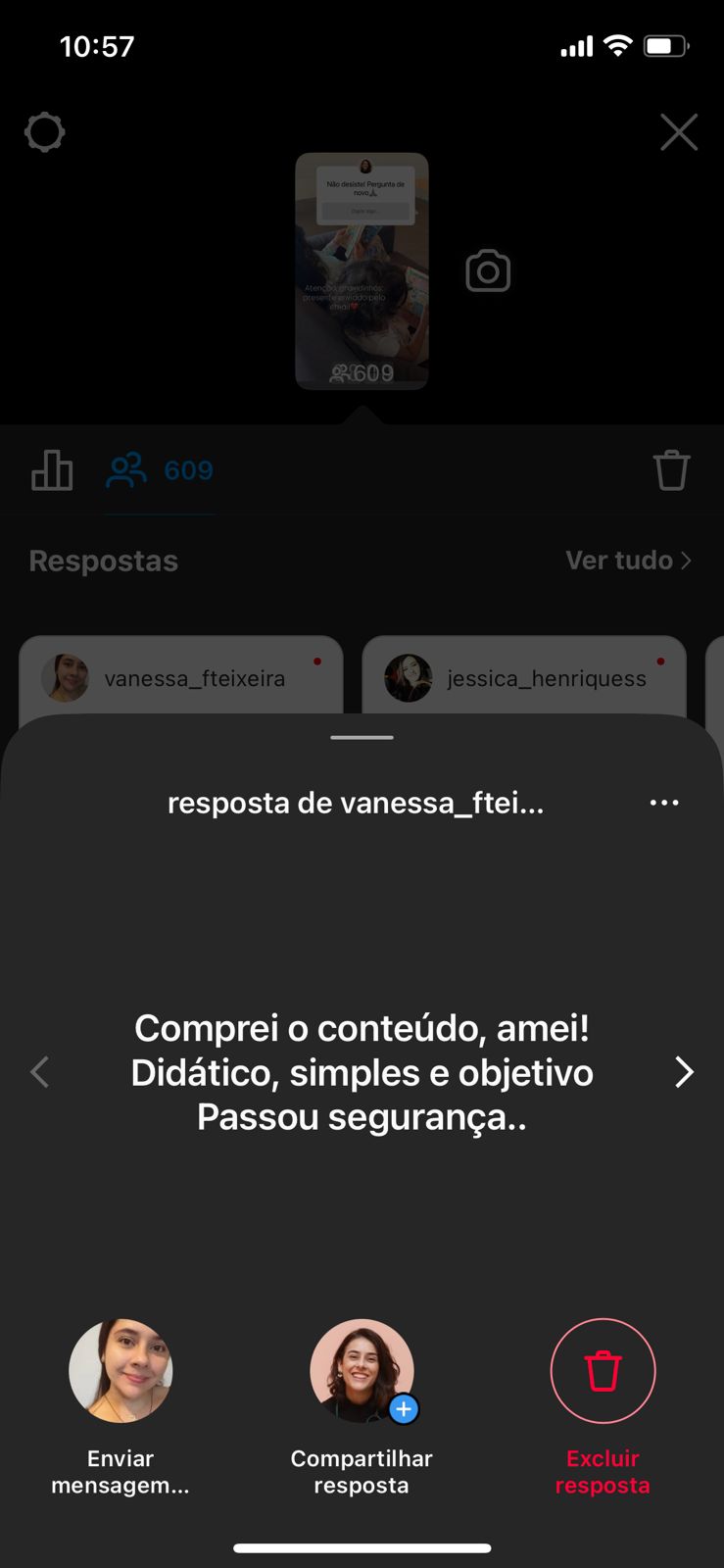Switch to the 609 viewers tab
Image resolution: width=724 pixels, height=1568 pixels.
[160, 470]
